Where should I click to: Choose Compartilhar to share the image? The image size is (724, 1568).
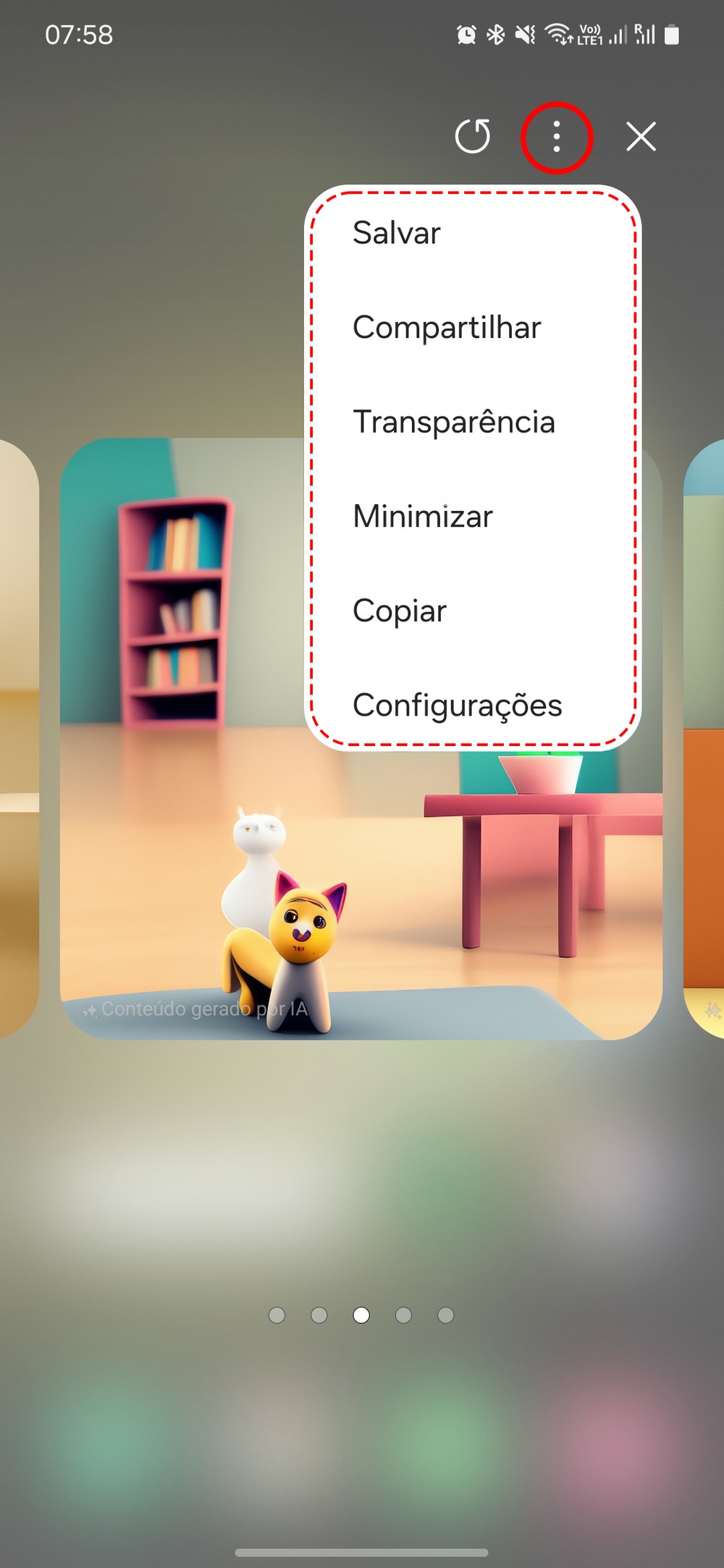point(447,328)
